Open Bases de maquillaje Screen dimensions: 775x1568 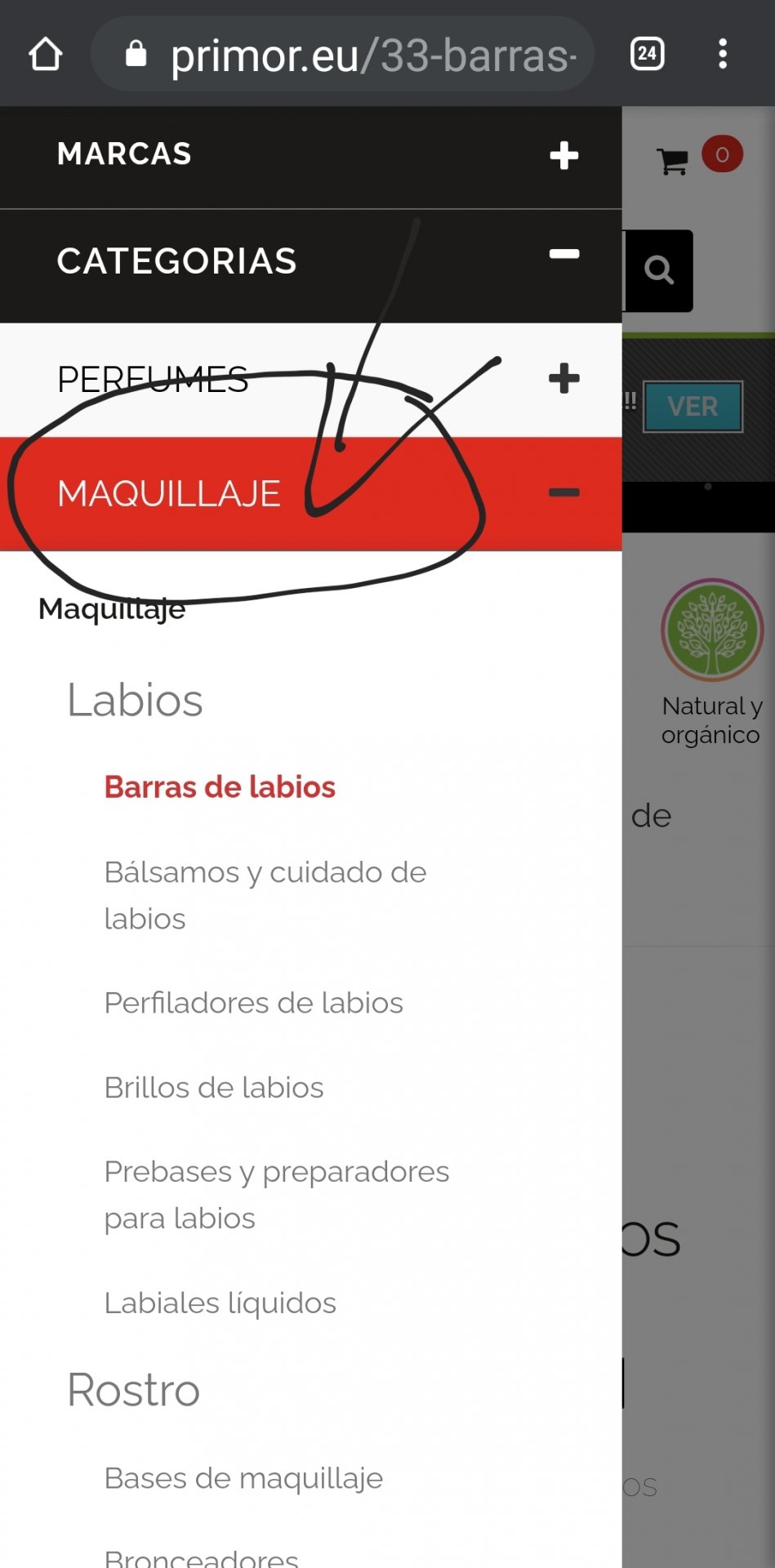coord(243,1478)
